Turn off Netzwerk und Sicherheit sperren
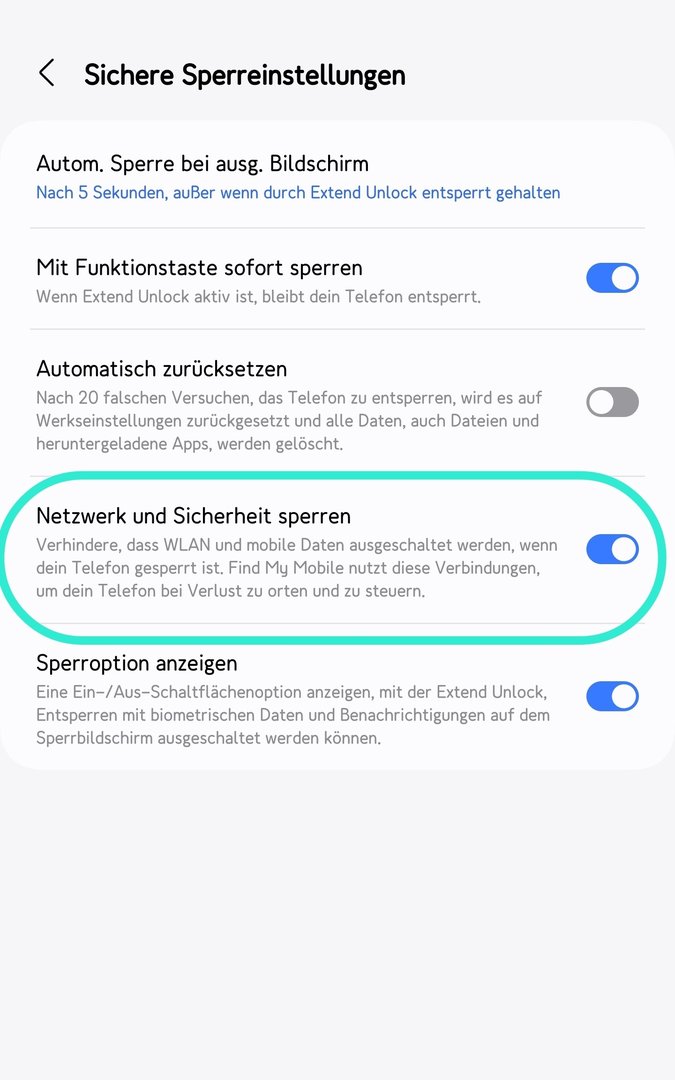This screenshot has height=1080, width=675. tap(612, 549)
